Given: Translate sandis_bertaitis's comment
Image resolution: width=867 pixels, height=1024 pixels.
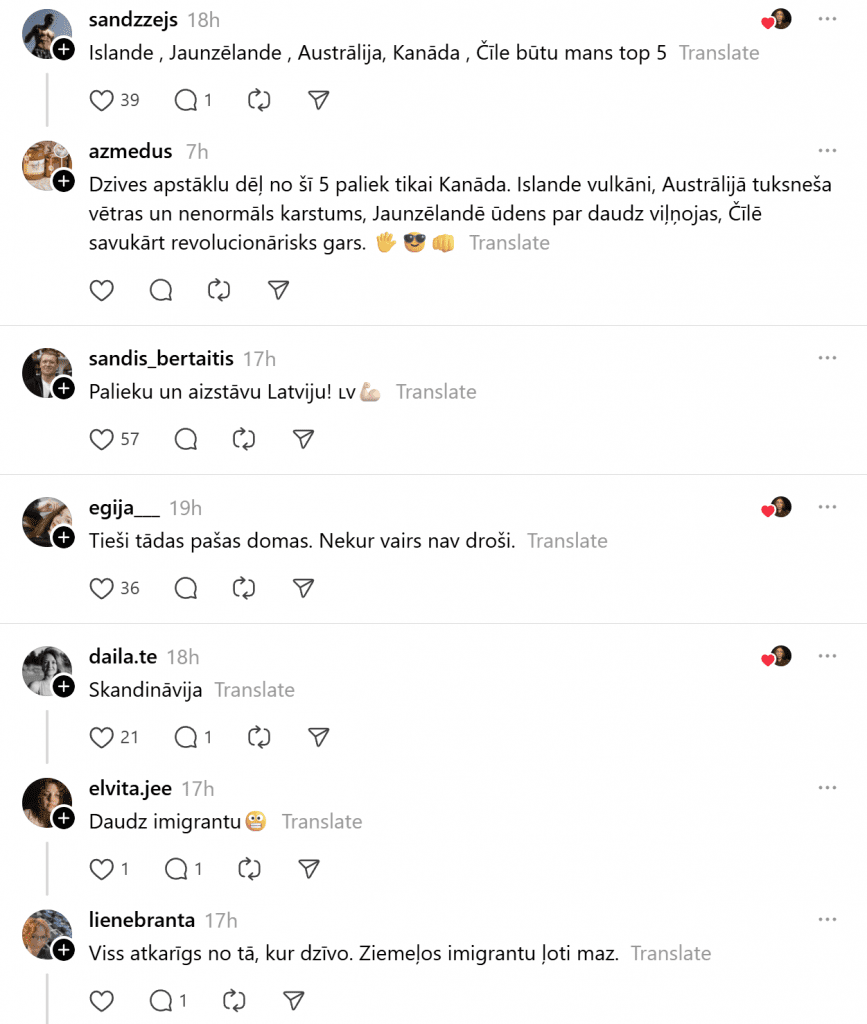Looking at the screenshot, I should (436, 392).
